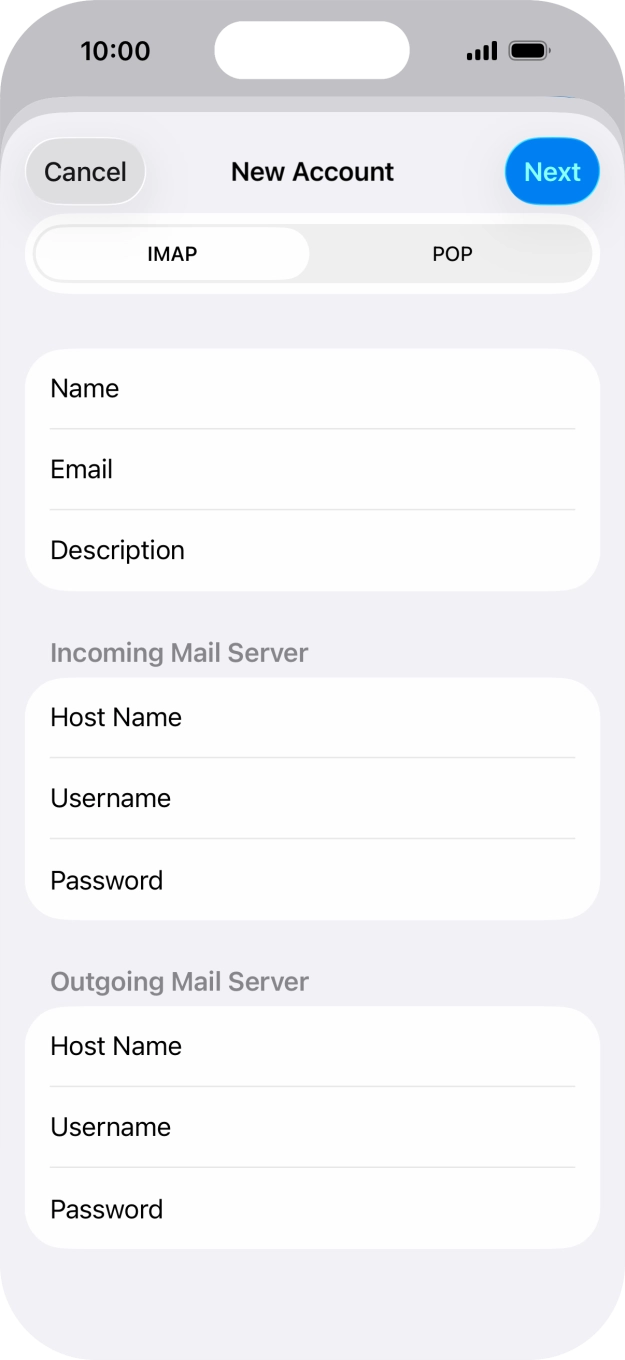Cancel the new account setup

click(85, 172)
